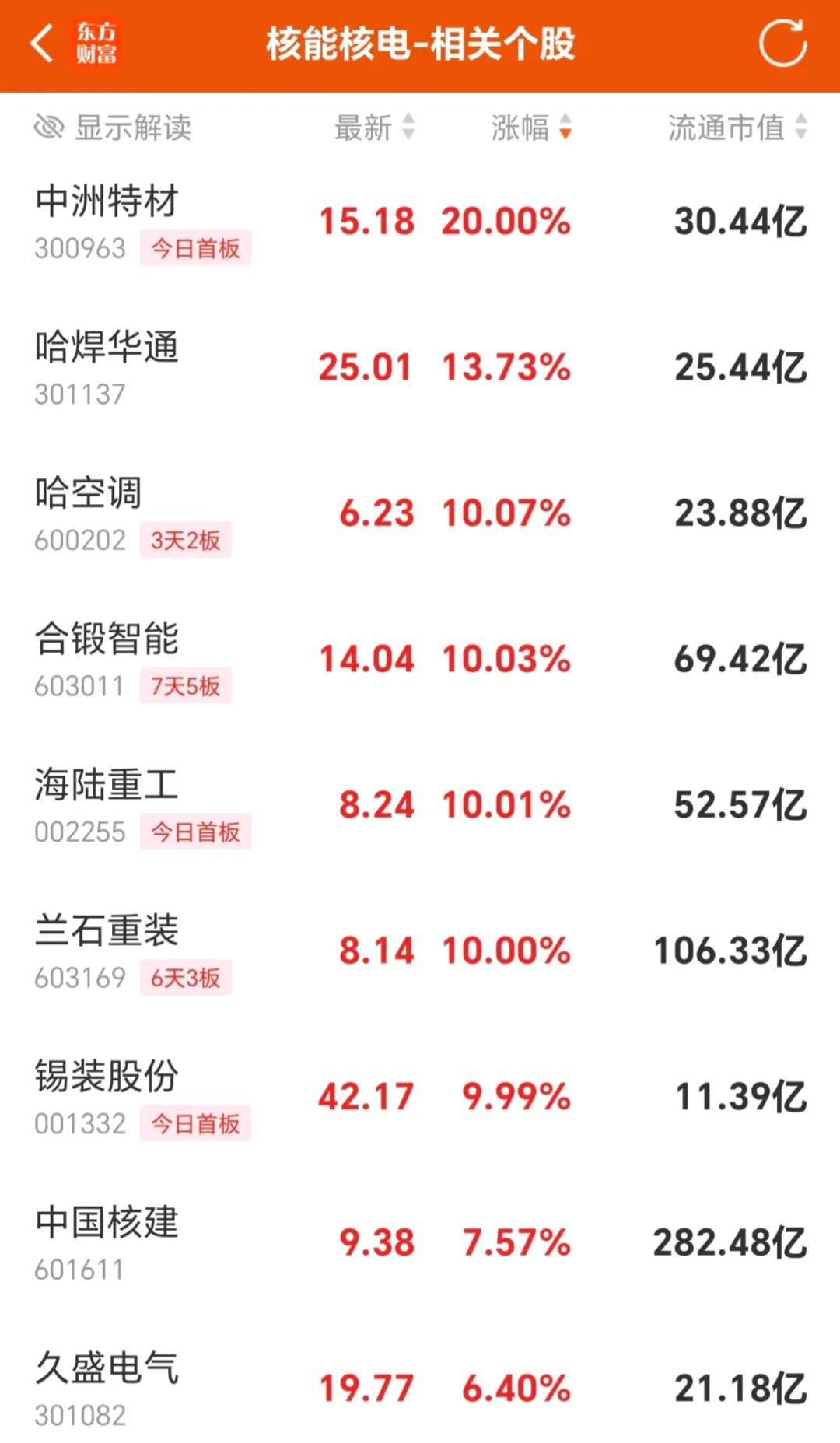Image resolution: width=840 pixels, height=1443 pixels.
Task: Toggle 显示解读 visibility
Action: pyautogui.click(x=113, y=128)
